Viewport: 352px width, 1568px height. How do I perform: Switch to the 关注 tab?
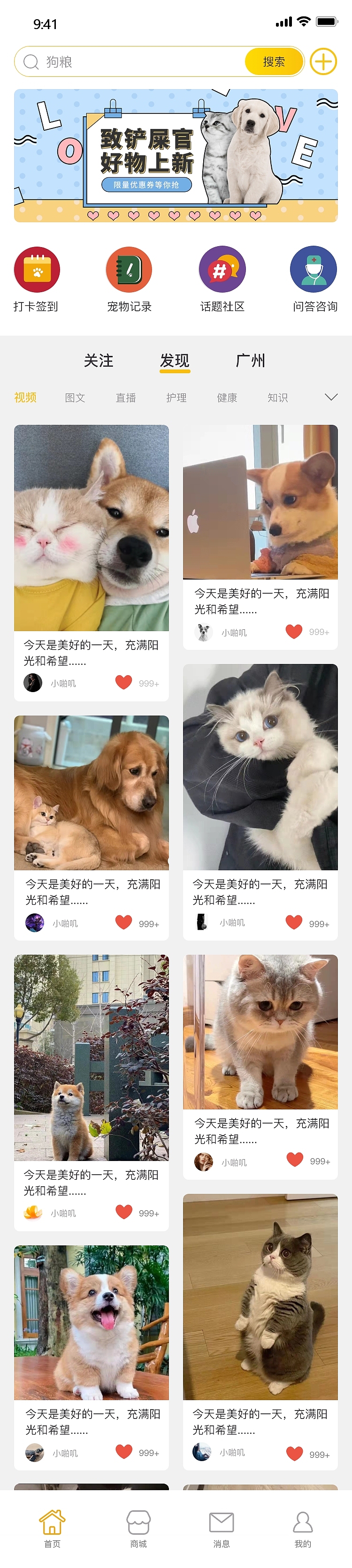(x=99, y=360)
